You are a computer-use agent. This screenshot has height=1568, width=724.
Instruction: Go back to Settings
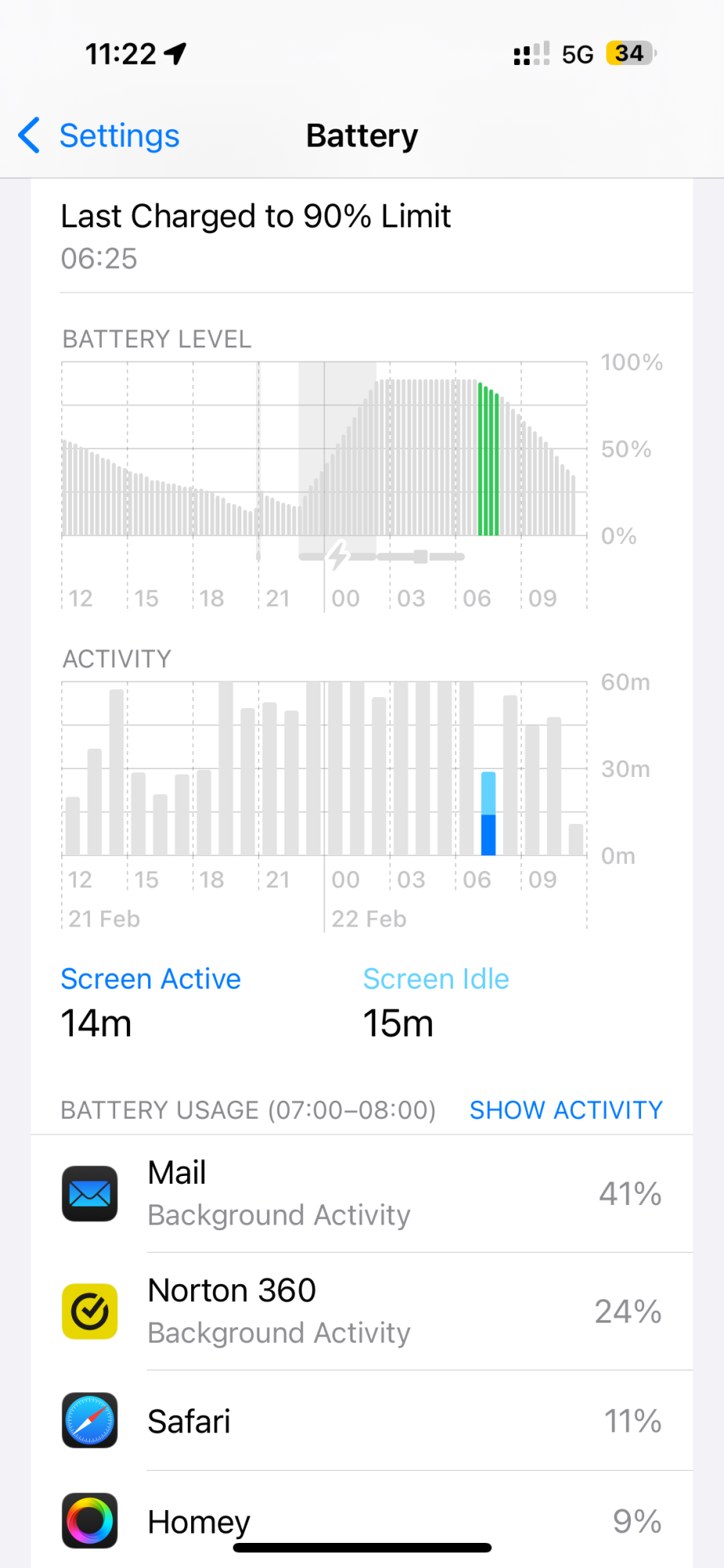click(100, 136)
